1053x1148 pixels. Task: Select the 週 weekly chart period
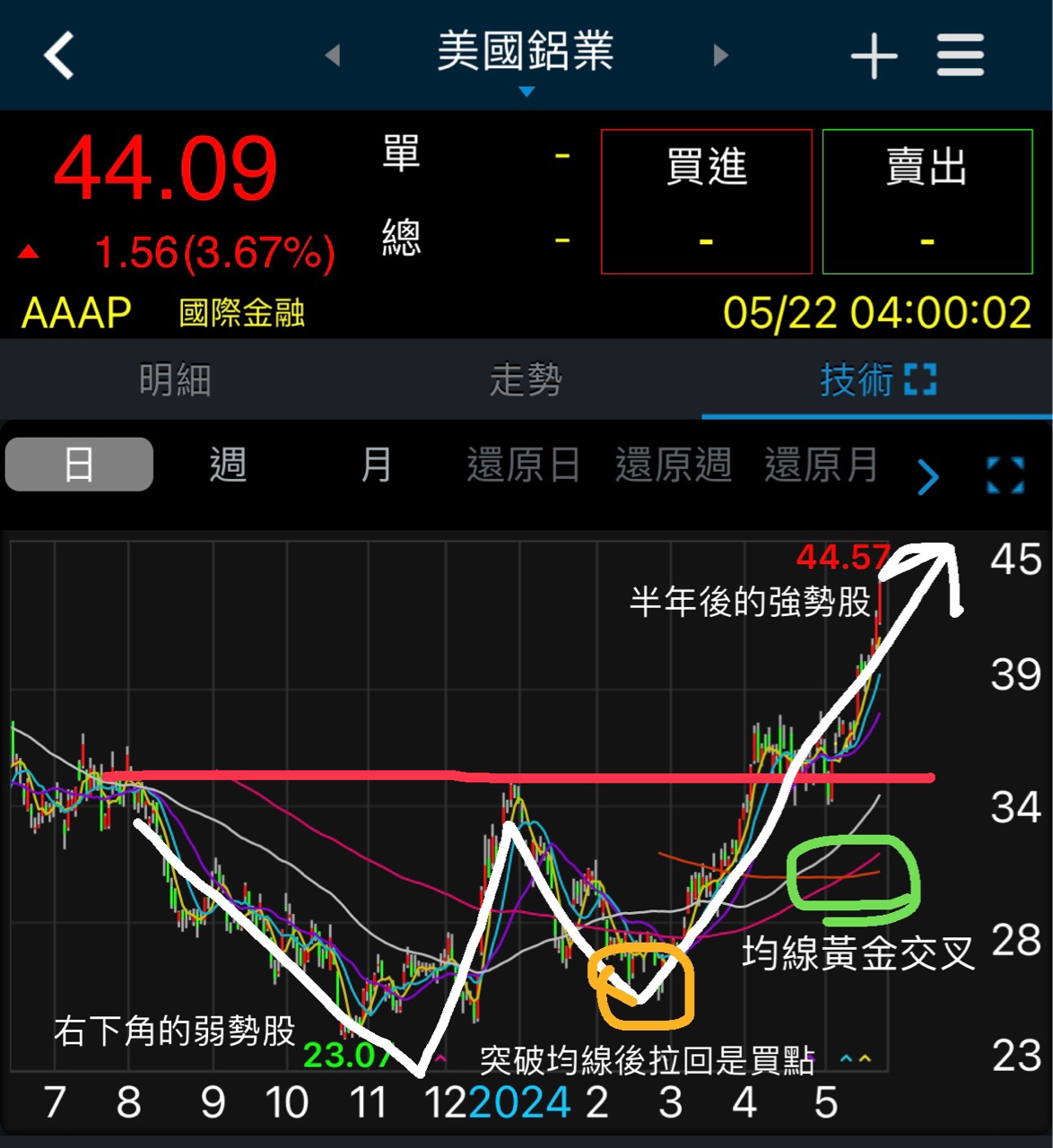pyautogui.click(x=228, y=465)
